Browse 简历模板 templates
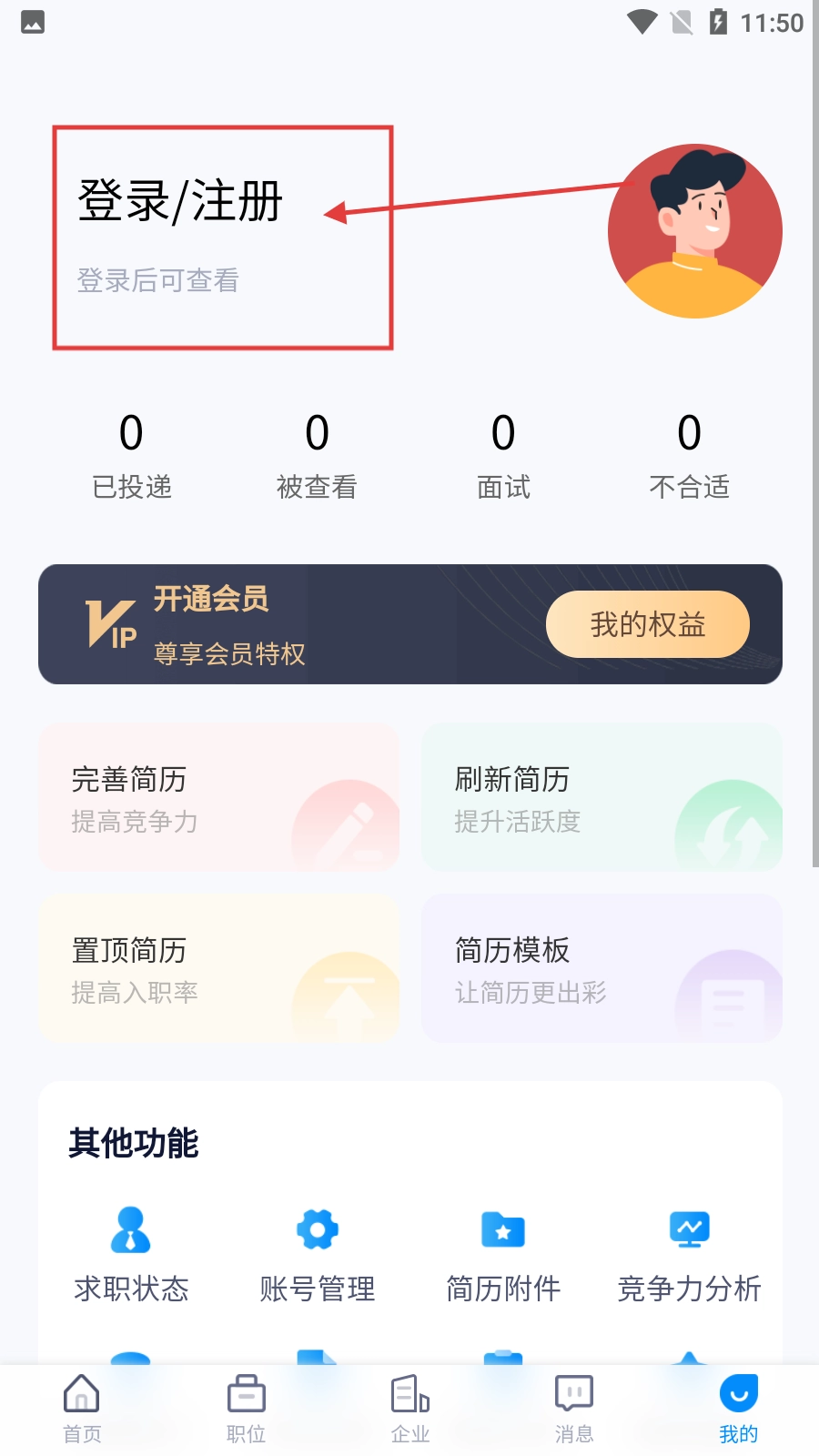 tap(602, 968)
